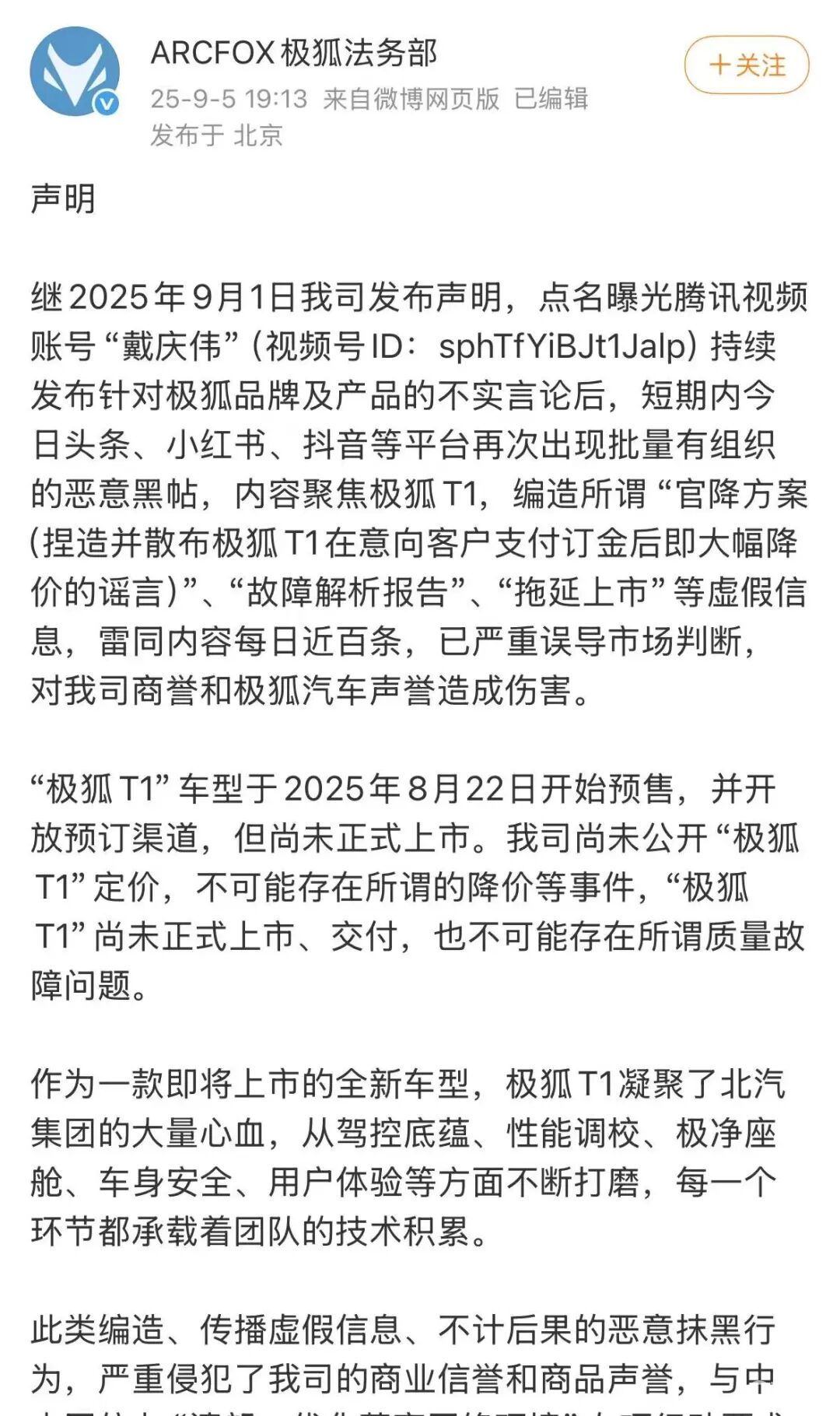Open the ARCFOX极狐法务部 account name

point(294,53)
